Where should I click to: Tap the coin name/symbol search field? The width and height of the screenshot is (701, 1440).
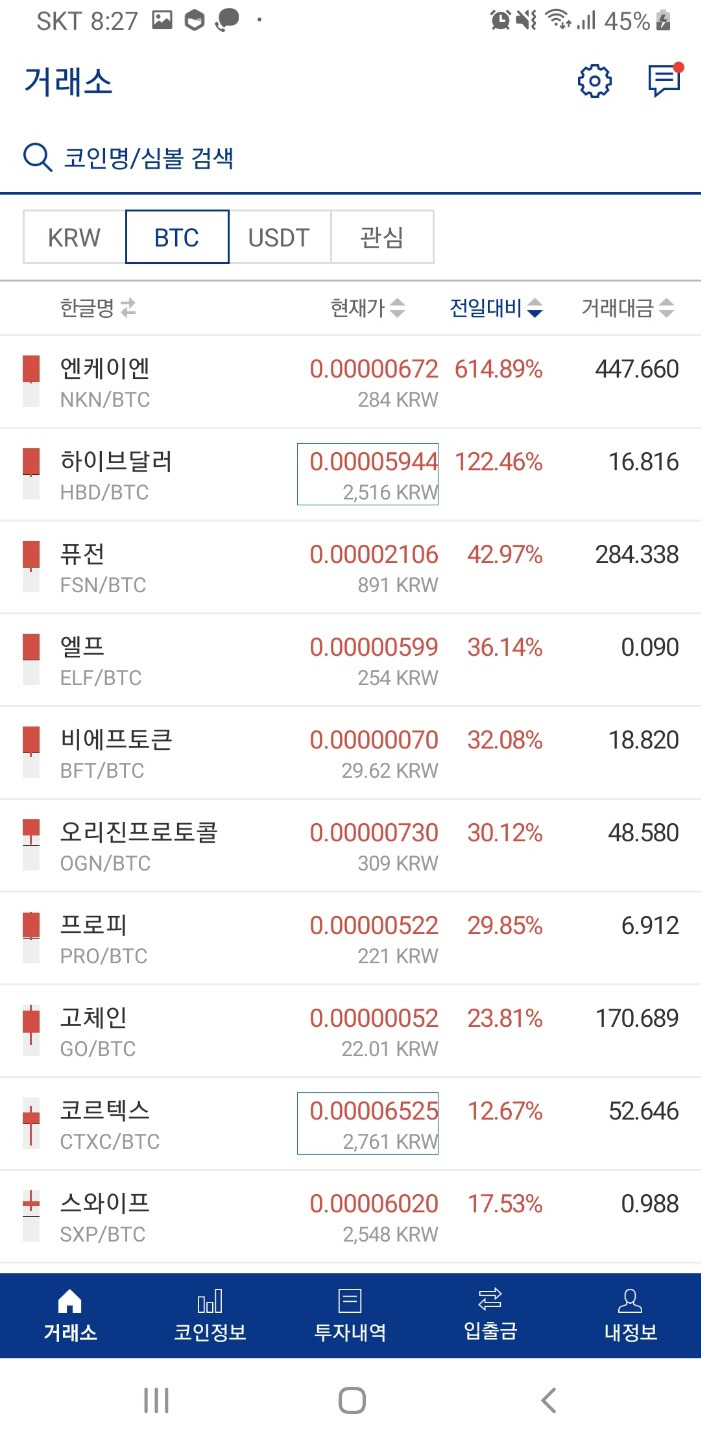tap(350, 157)
